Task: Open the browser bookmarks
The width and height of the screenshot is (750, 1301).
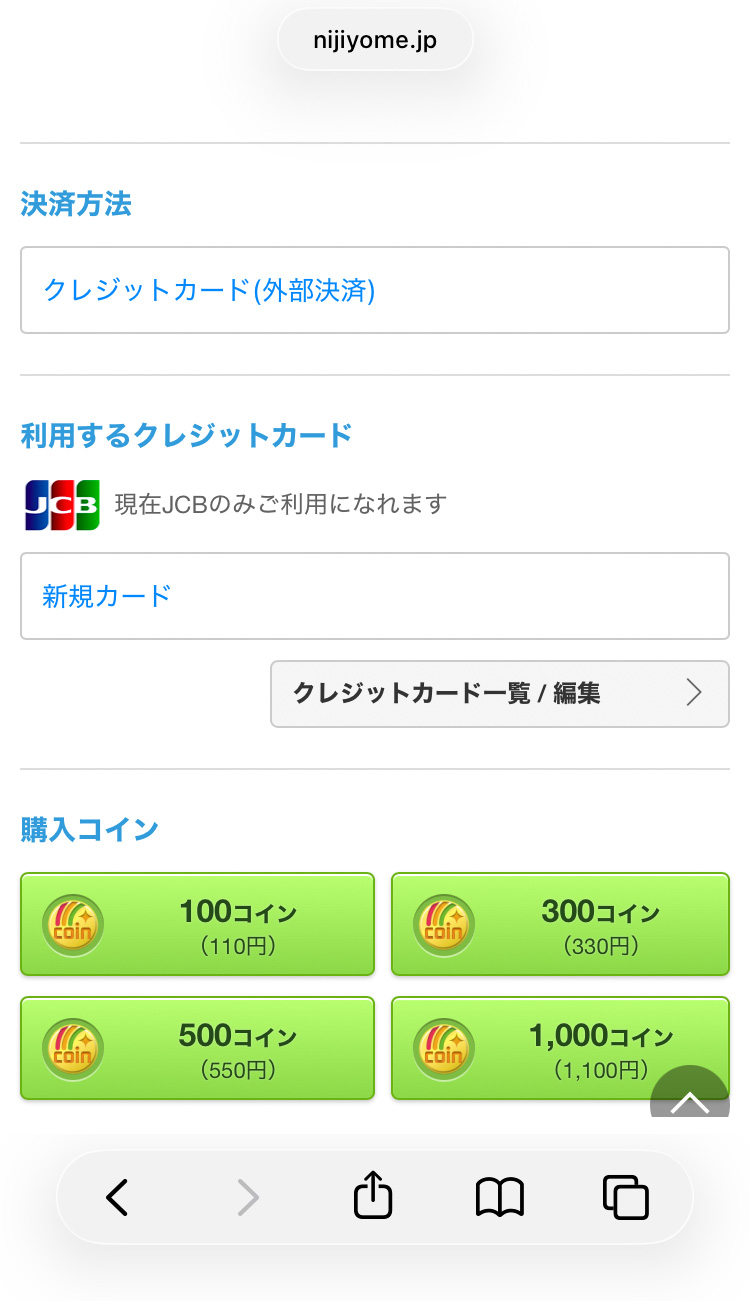Action: click(x=500, y=1197)
